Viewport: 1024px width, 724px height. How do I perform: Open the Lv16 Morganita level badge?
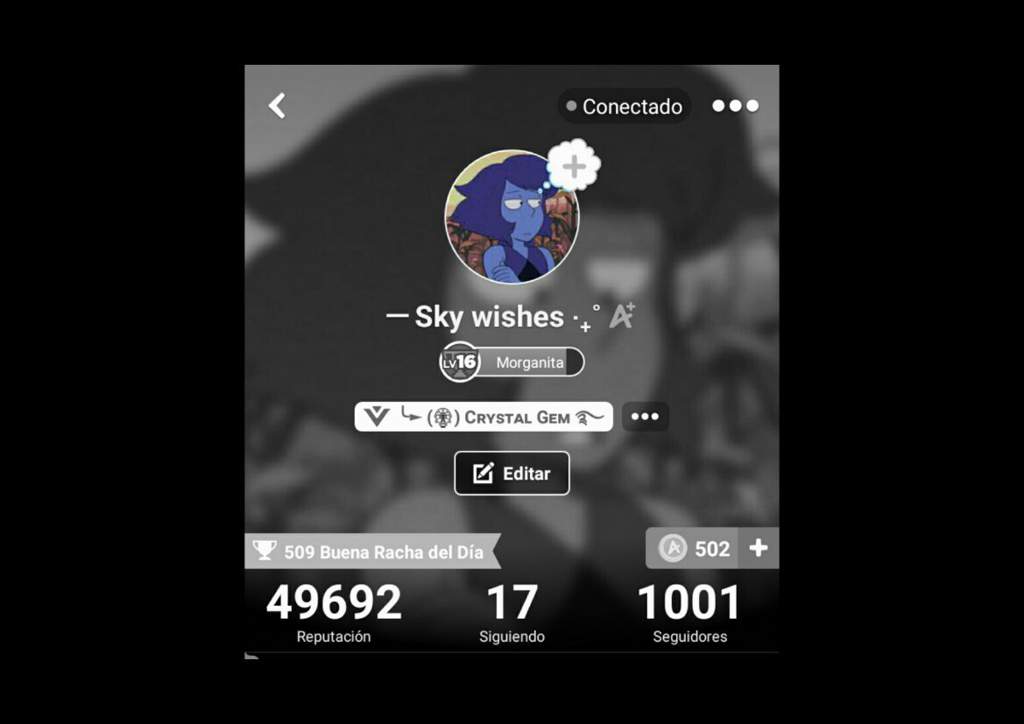[512, 362]
